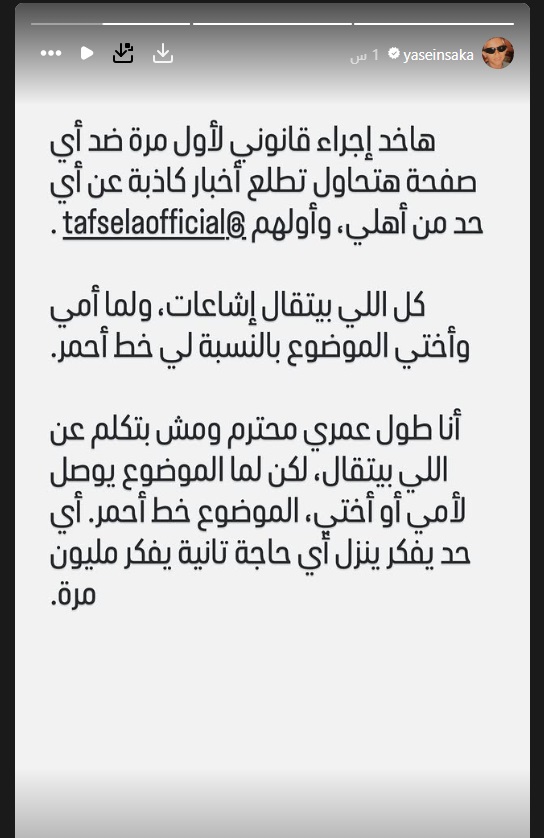Save the story using the media download icon
Viewport: 544px width, 838px height.
click(123, 53)
